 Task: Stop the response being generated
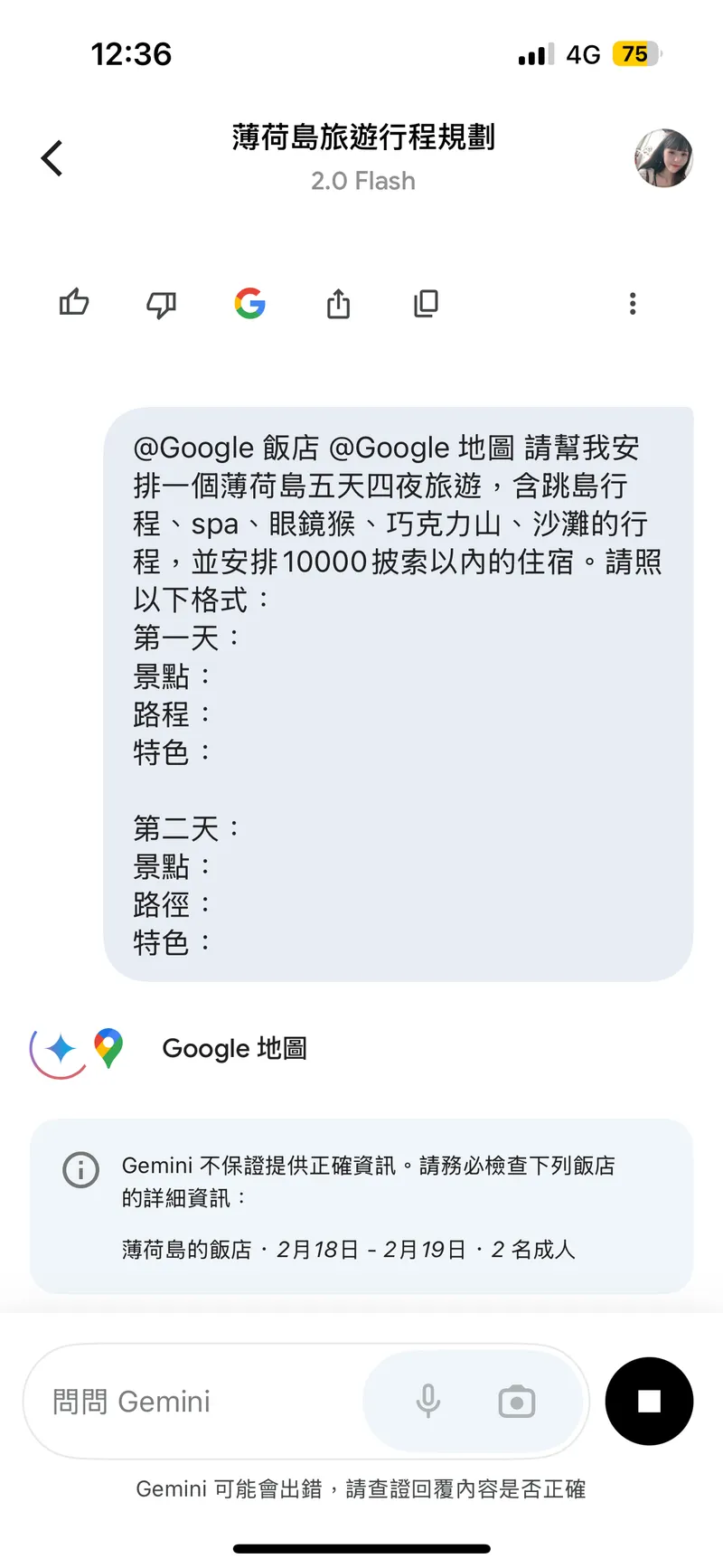(x=649, y=1402)
